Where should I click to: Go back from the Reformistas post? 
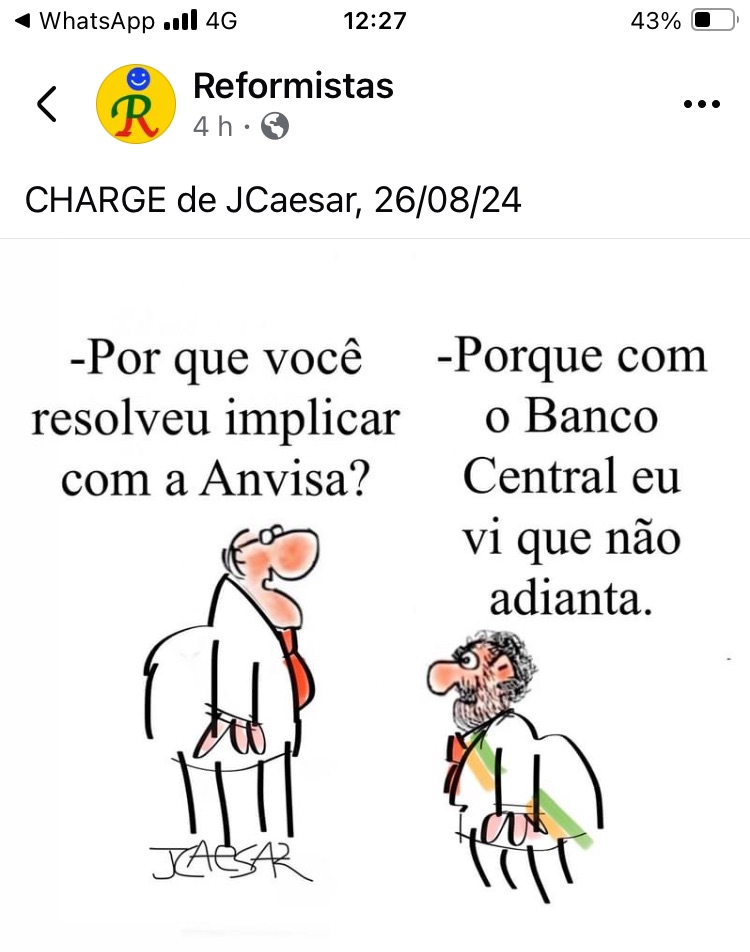pyautogui.click(x=47, y=104)
